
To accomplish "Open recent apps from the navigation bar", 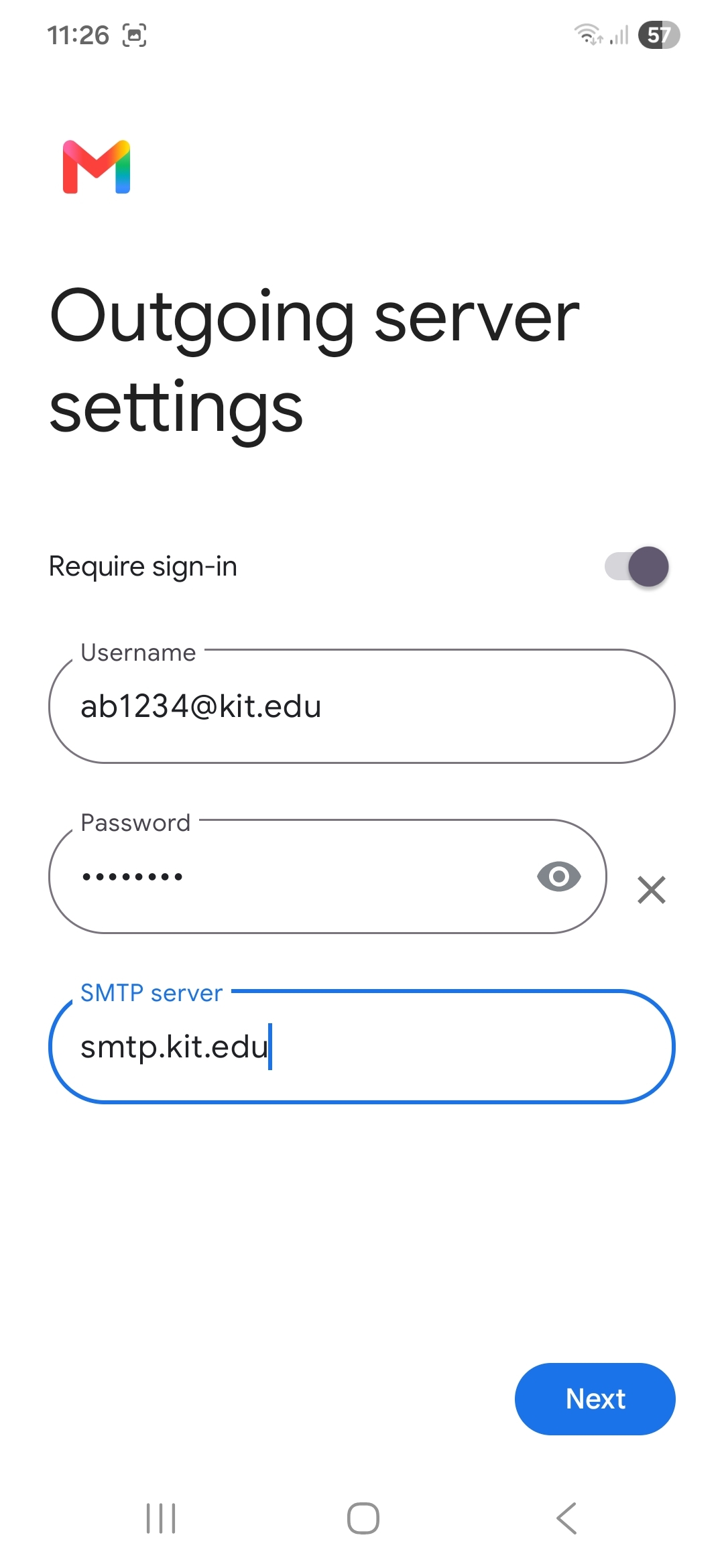I will point(161,1518).
